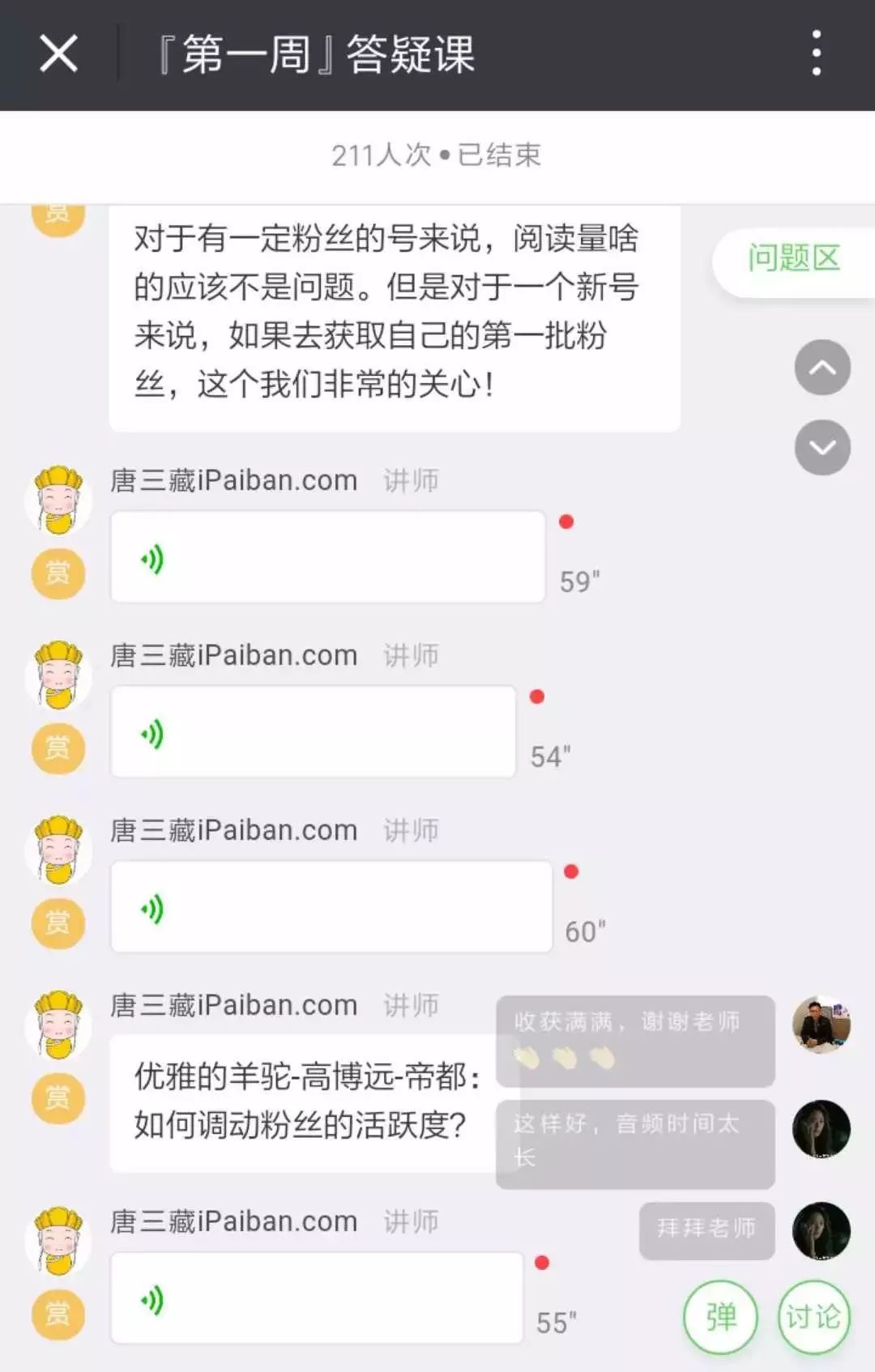
Task: Play the 59" voice message
Action: click(327, 557)
